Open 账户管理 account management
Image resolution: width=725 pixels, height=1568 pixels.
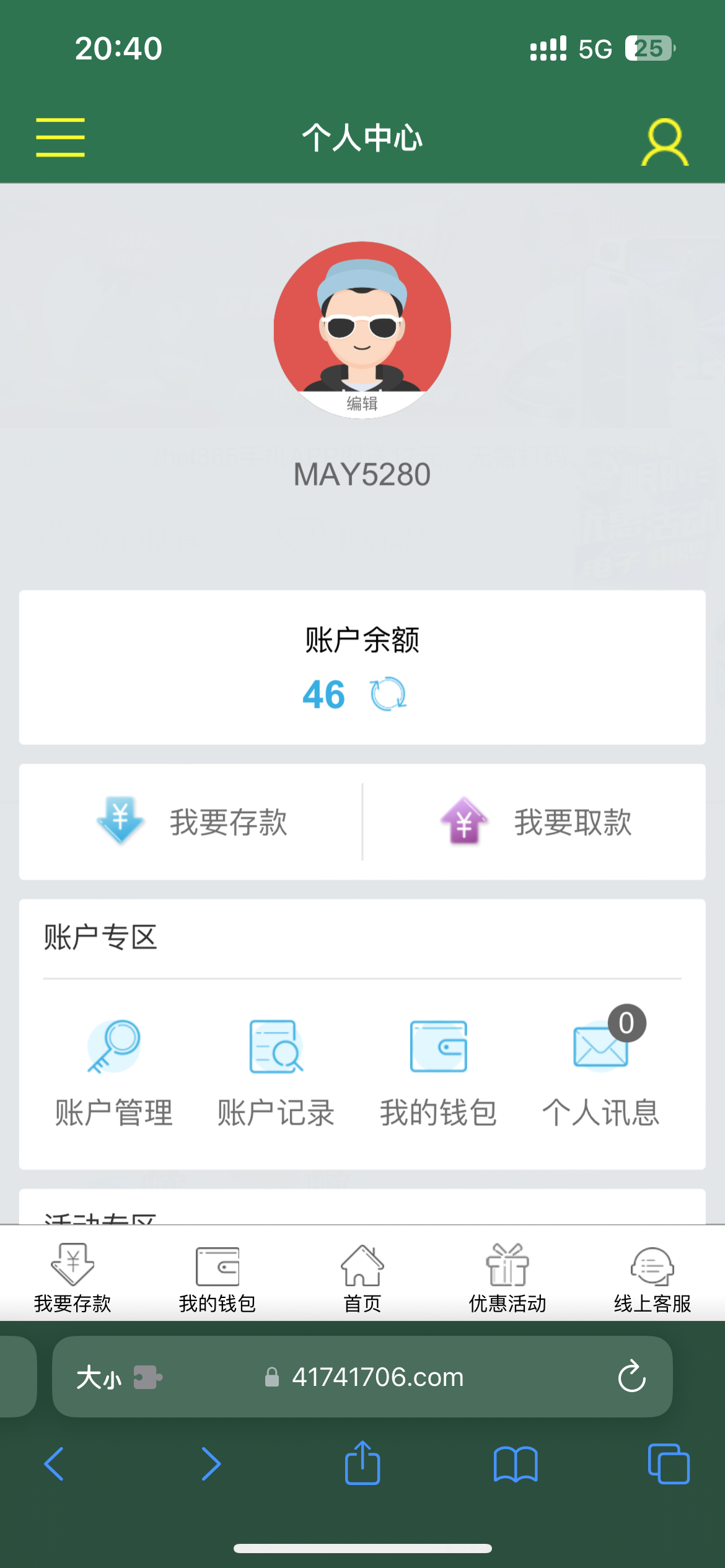click(114, 1073)
